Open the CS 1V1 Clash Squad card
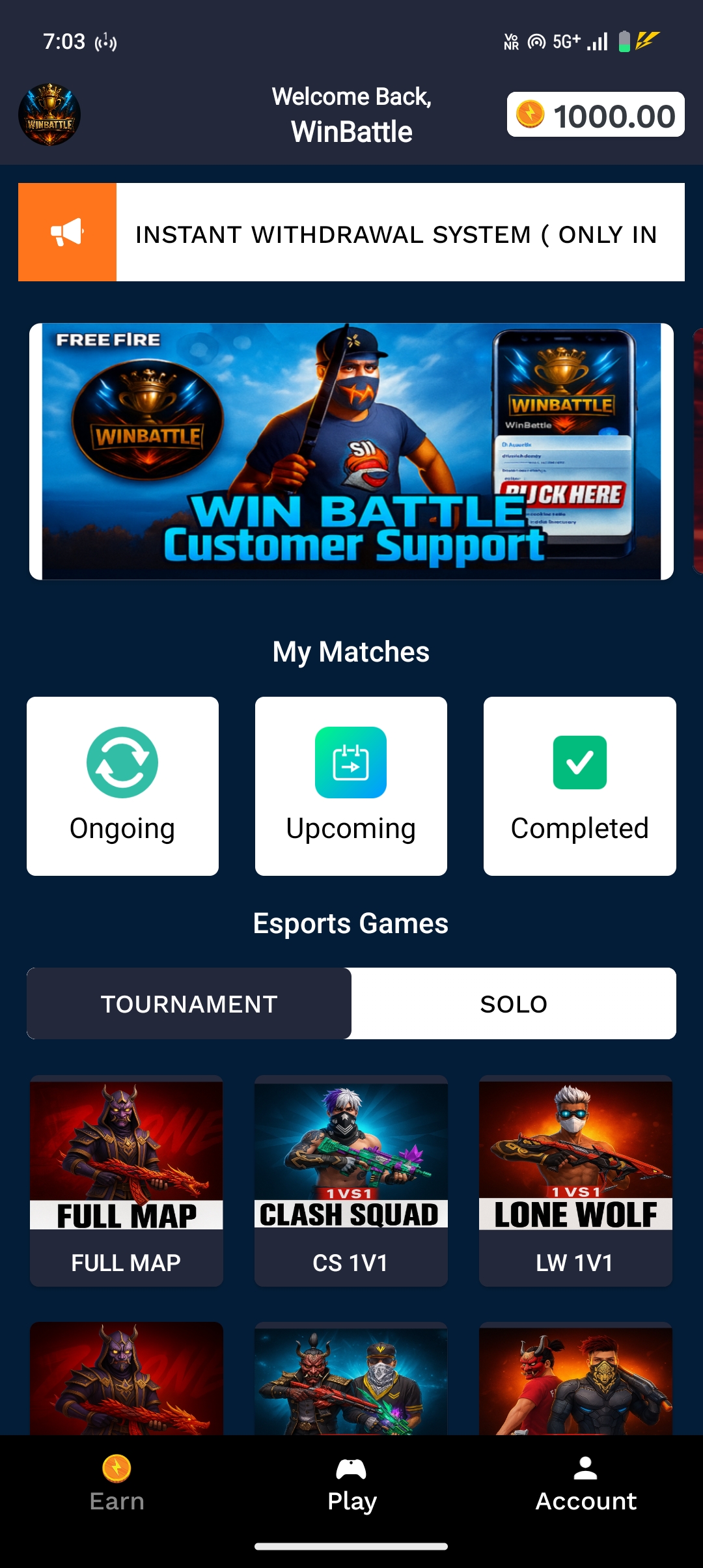The image size is (703, 1568). [351, 1181]
